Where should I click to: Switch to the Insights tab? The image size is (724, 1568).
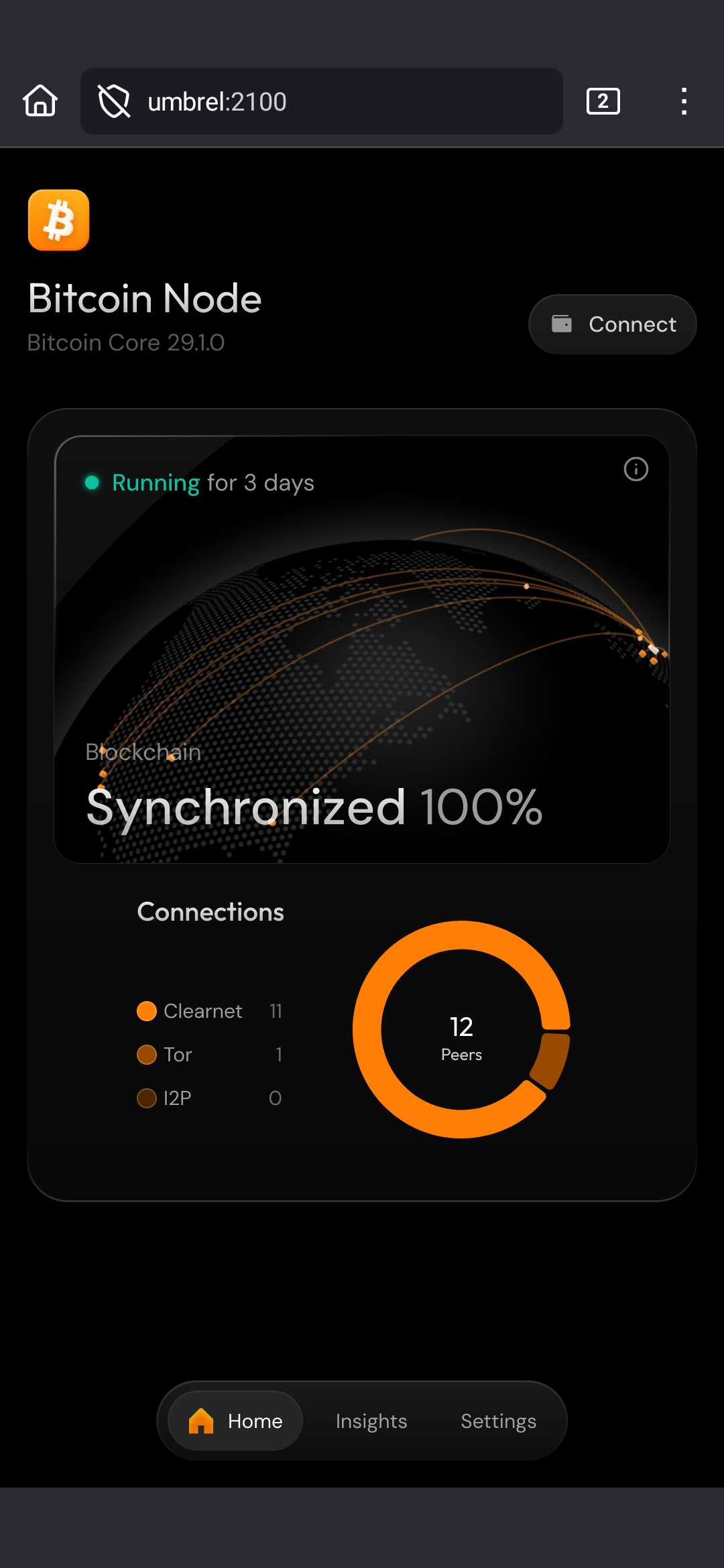click(371, 1421)
